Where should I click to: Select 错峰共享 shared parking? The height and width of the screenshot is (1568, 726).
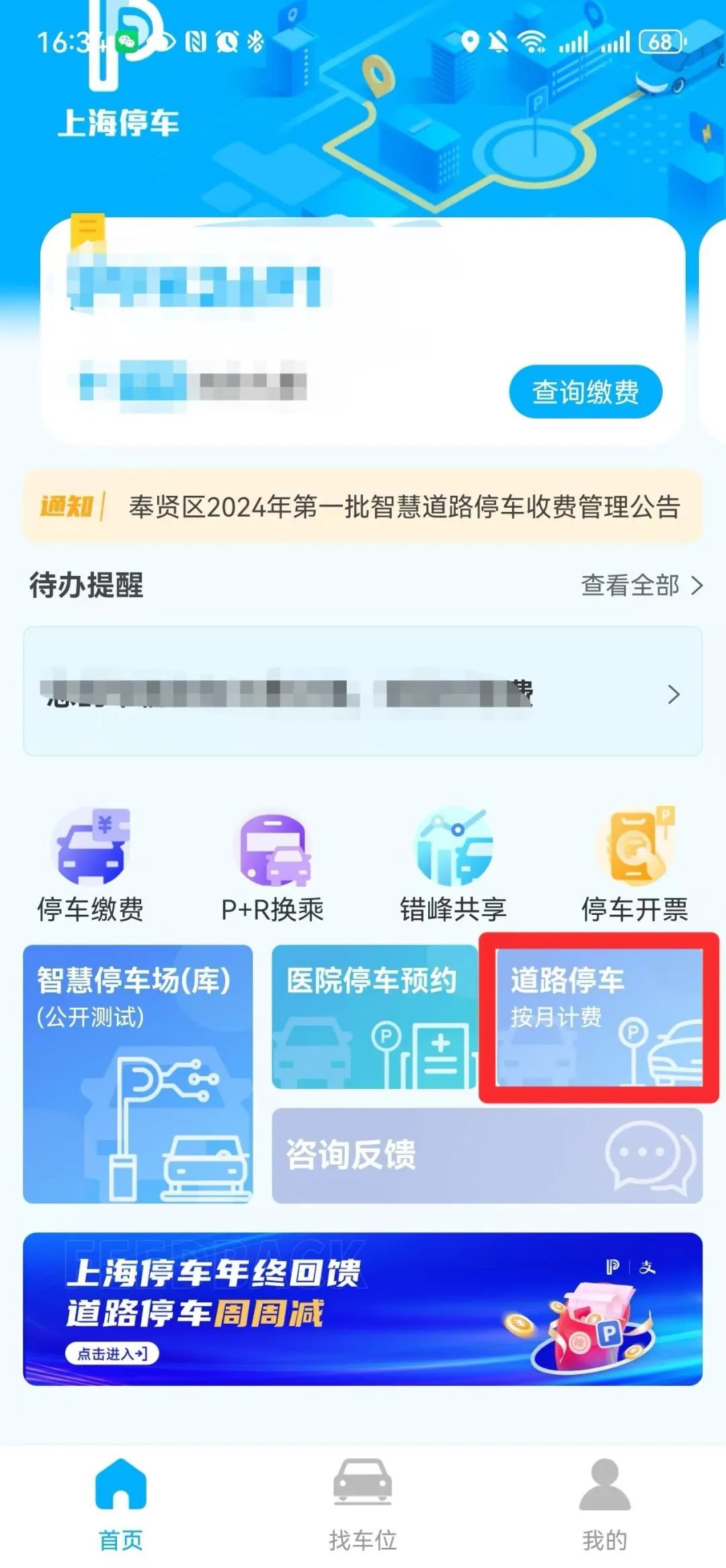[453, 865]
